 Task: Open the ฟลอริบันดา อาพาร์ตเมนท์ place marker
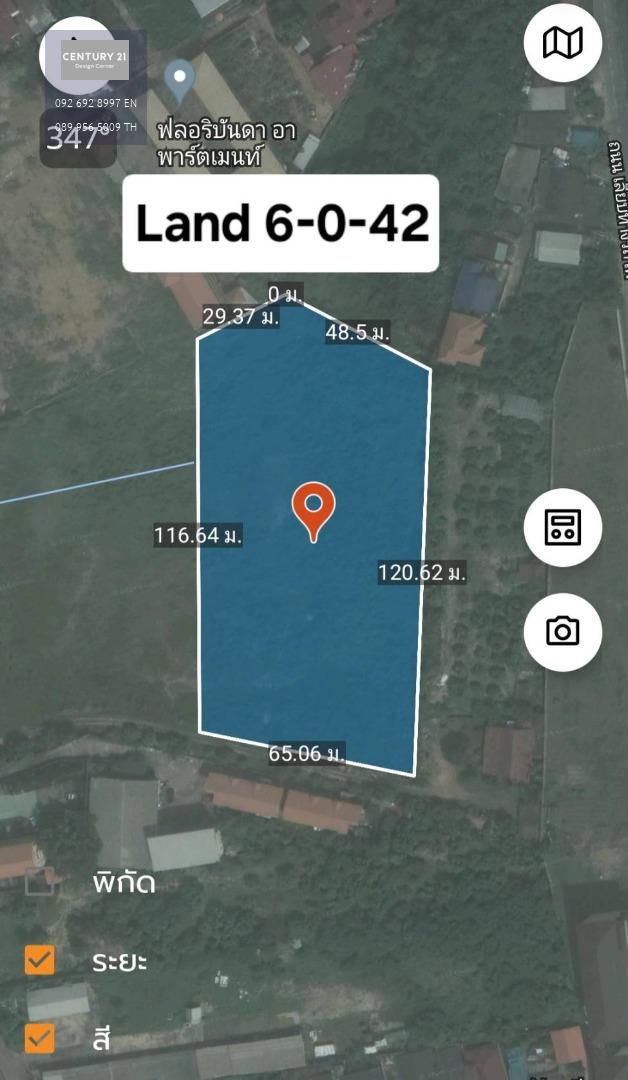click(x=180, y=81)
